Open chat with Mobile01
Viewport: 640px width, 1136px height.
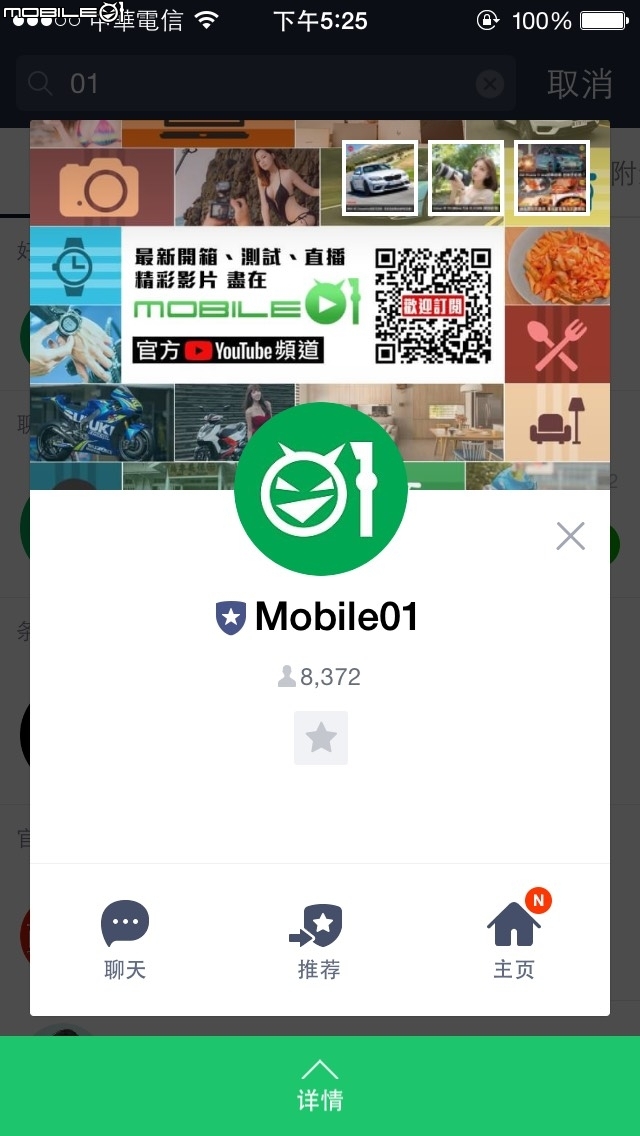pyautogui.click(x=125, y=940)
